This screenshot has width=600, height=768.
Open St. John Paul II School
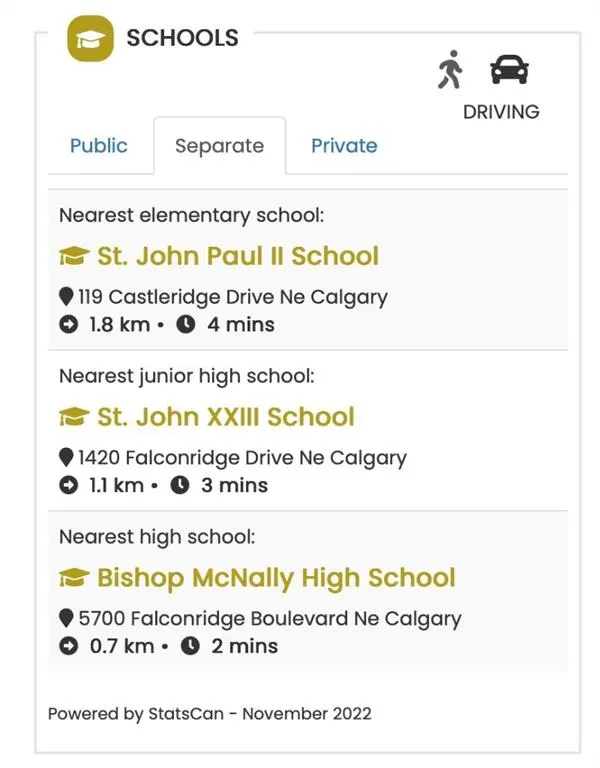click(237, 256)
